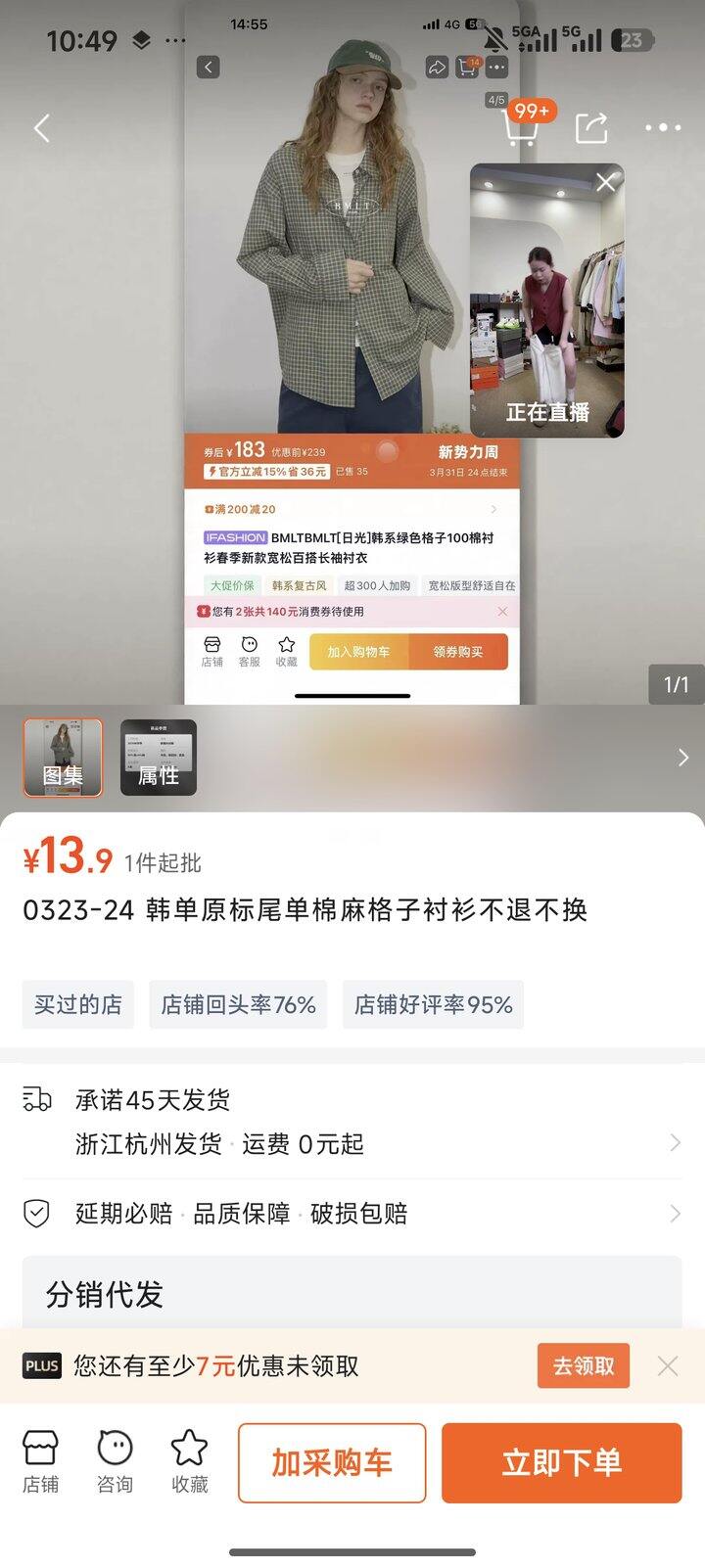Start a chat via the 咨询 icon
This screenshot has width=705, height=1568.
[x=115, y=1462]
